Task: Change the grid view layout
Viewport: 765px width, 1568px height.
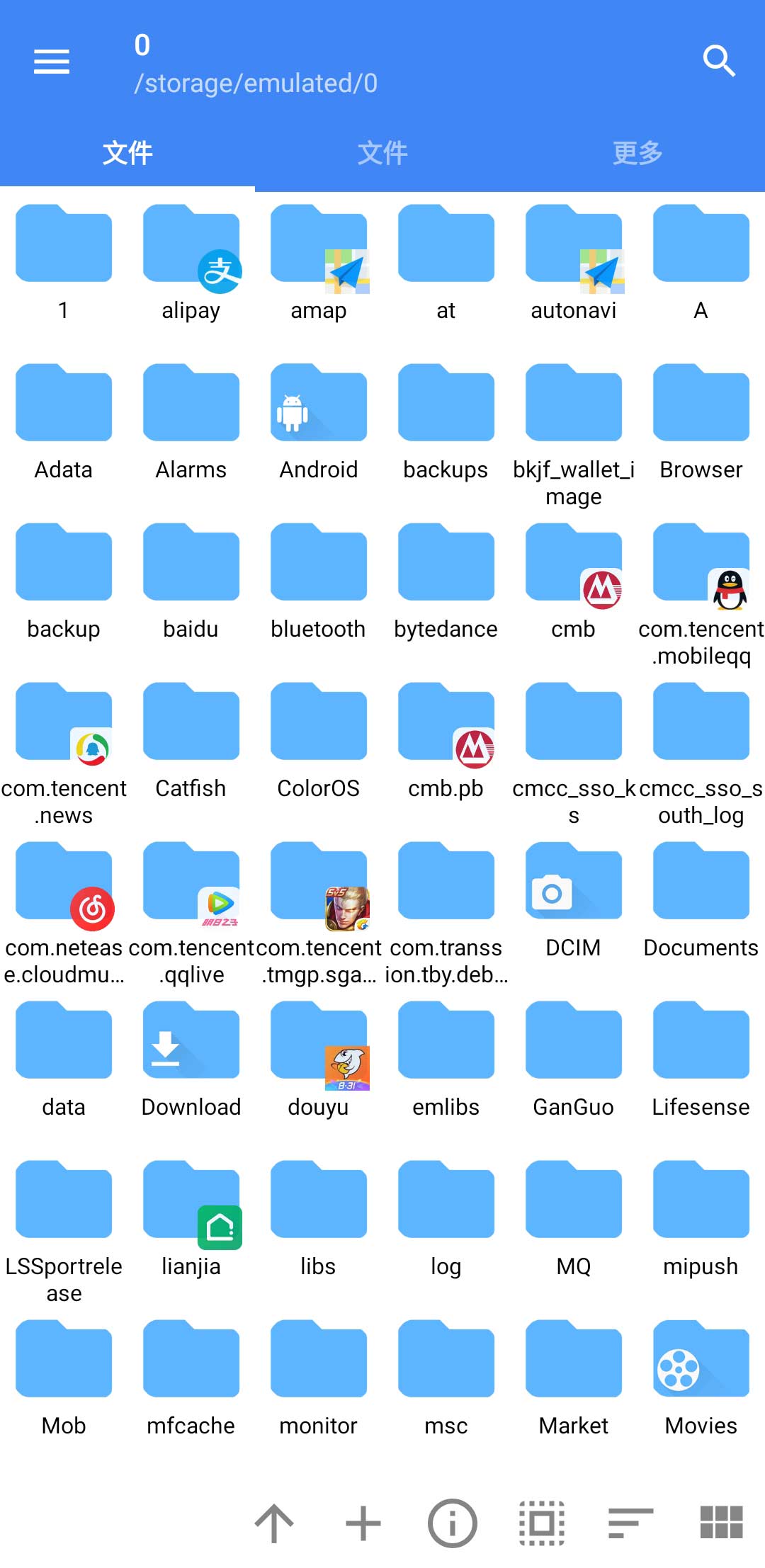Action: pos(721,1523)
